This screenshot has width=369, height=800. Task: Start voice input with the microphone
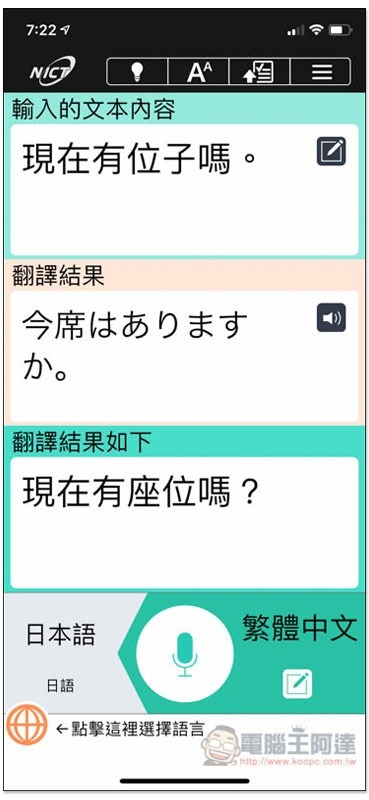[x=185, y=654]
